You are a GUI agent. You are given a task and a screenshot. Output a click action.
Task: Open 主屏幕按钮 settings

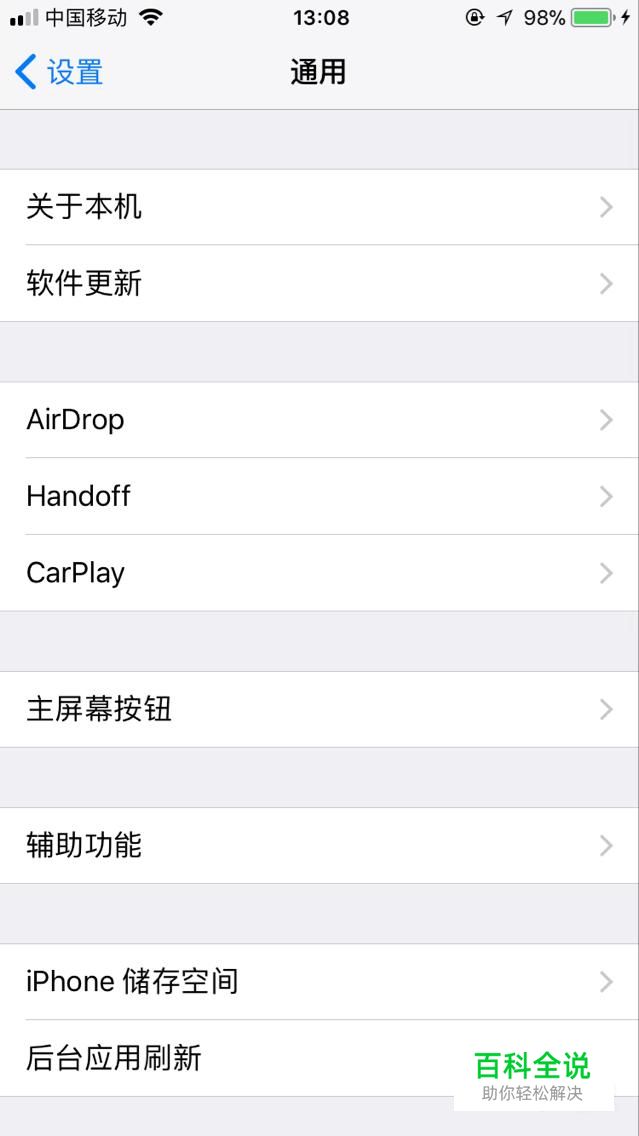tap(320, 709)
